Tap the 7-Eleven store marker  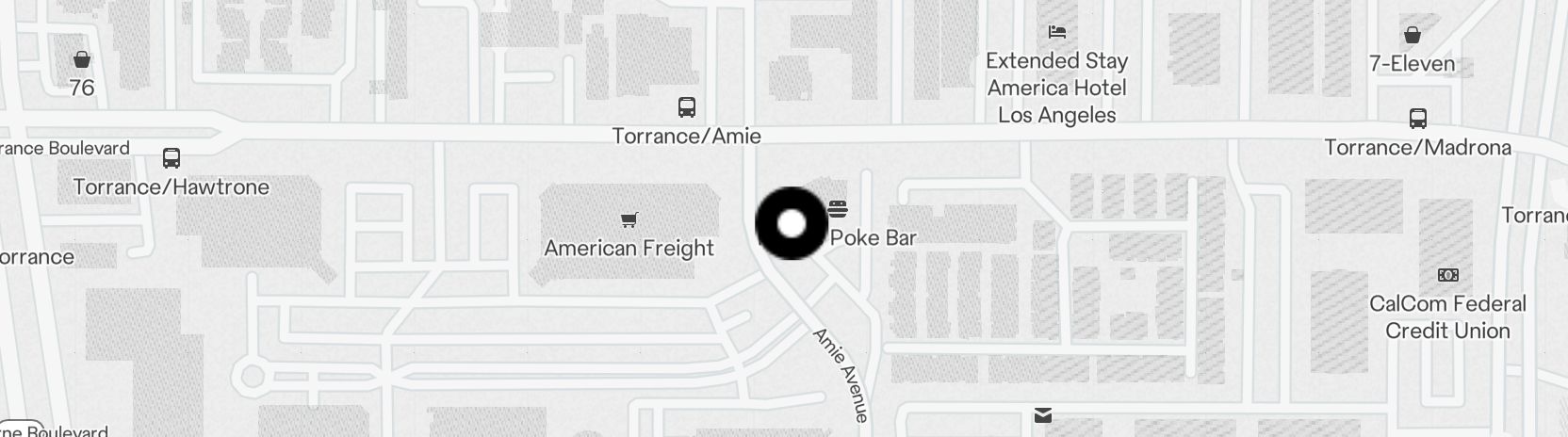pos(1412,36)
